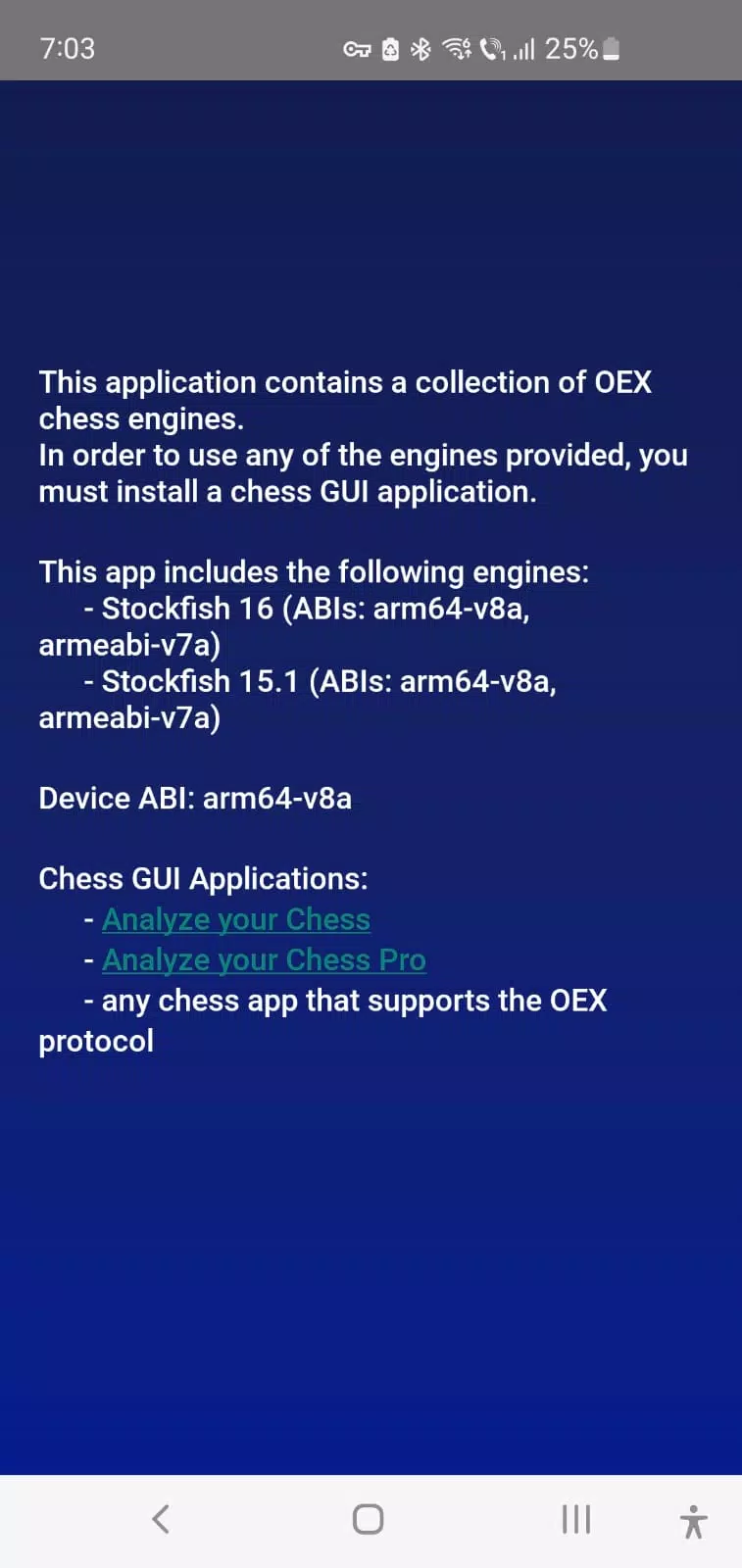
Task: Tap the active call phone icon
Action: (492, 48)
